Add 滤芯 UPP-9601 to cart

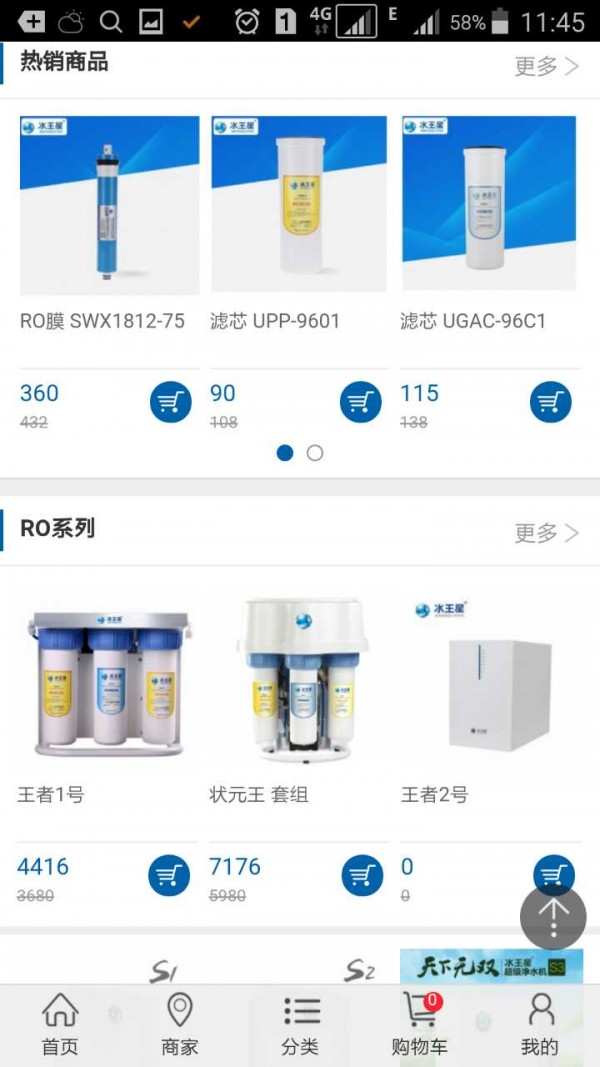(361, 402)
